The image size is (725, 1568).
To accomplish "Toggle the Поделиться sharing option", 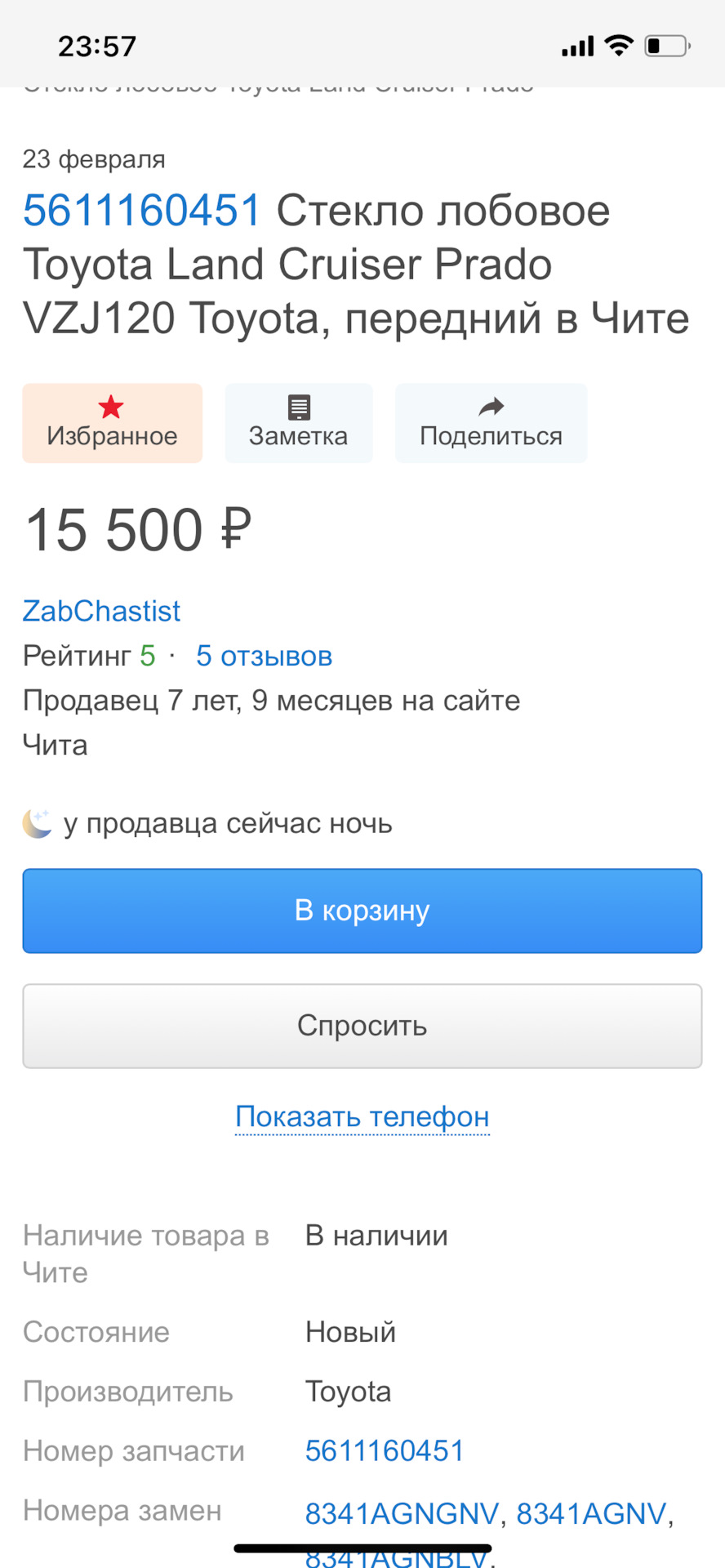I will pos(490,423).
